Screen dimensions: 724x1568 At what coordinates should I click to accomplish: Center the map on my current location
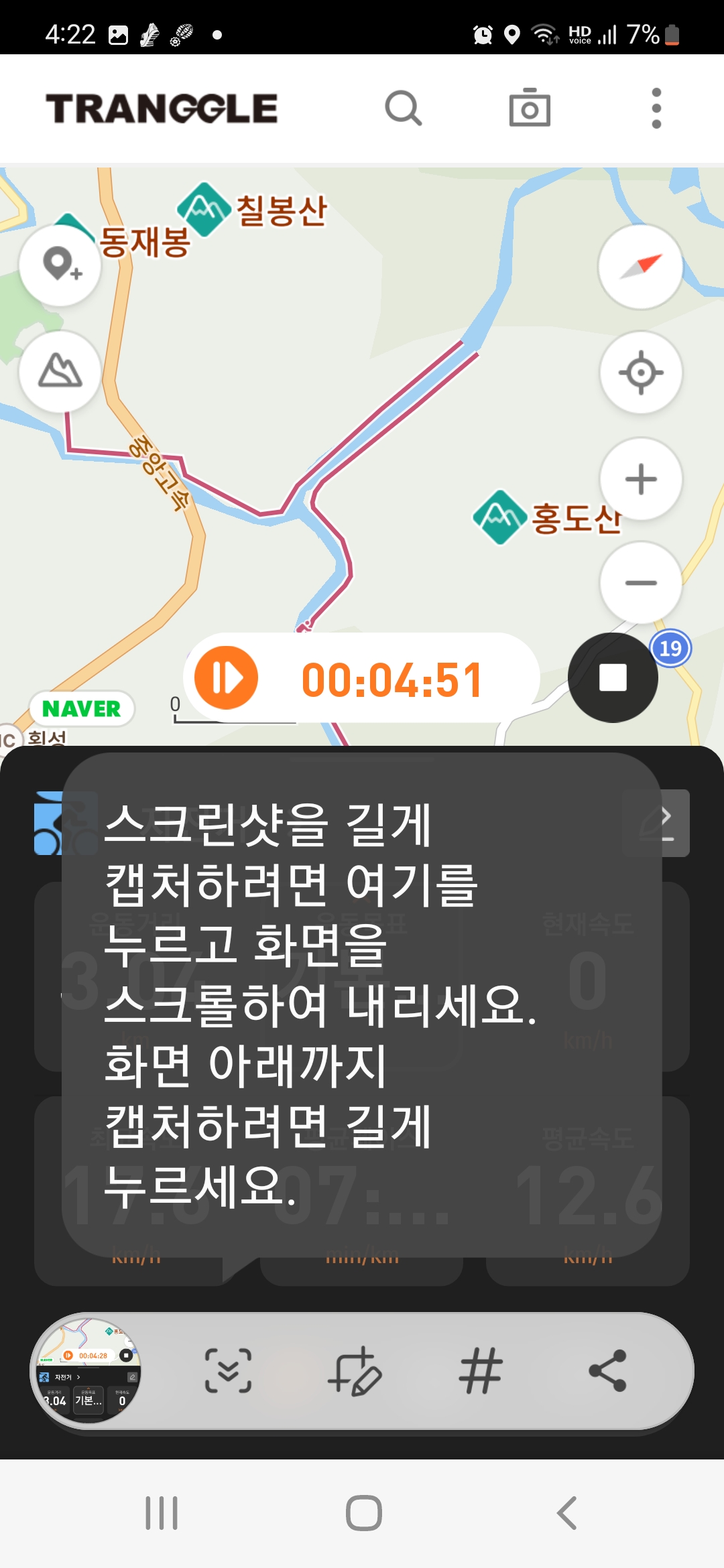click(x=640, y=373)
